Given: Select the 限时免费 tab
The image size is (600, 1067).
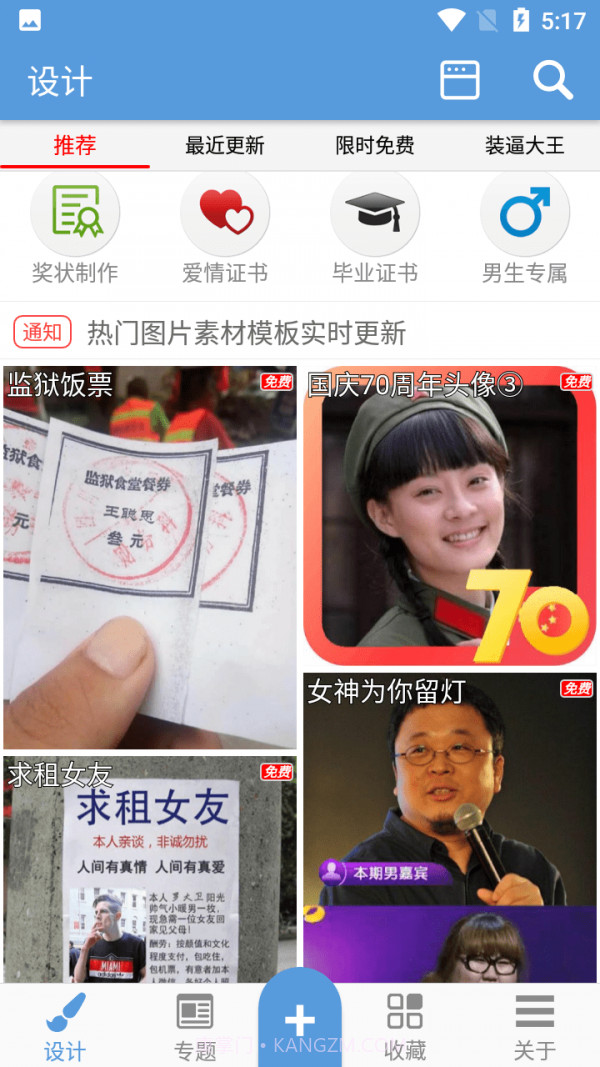Looking at the screenshot, I should click(x=375, y=146).
